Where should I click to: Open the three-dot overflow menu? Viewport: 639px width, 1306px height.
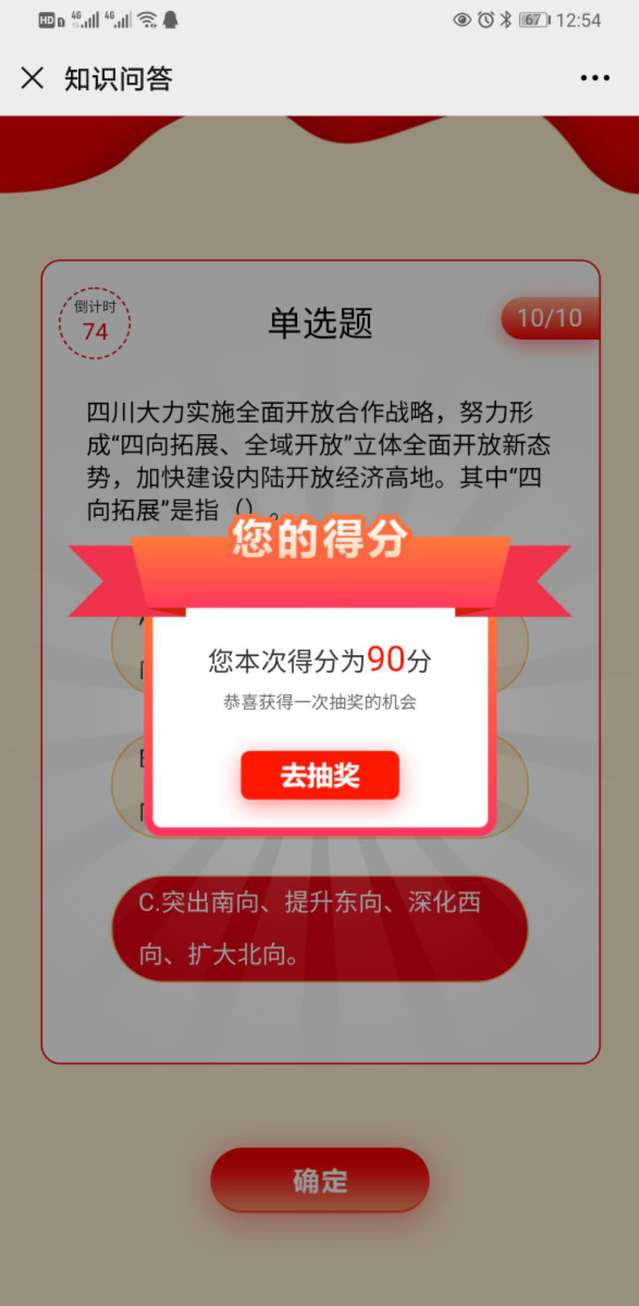tap(594, 78)
